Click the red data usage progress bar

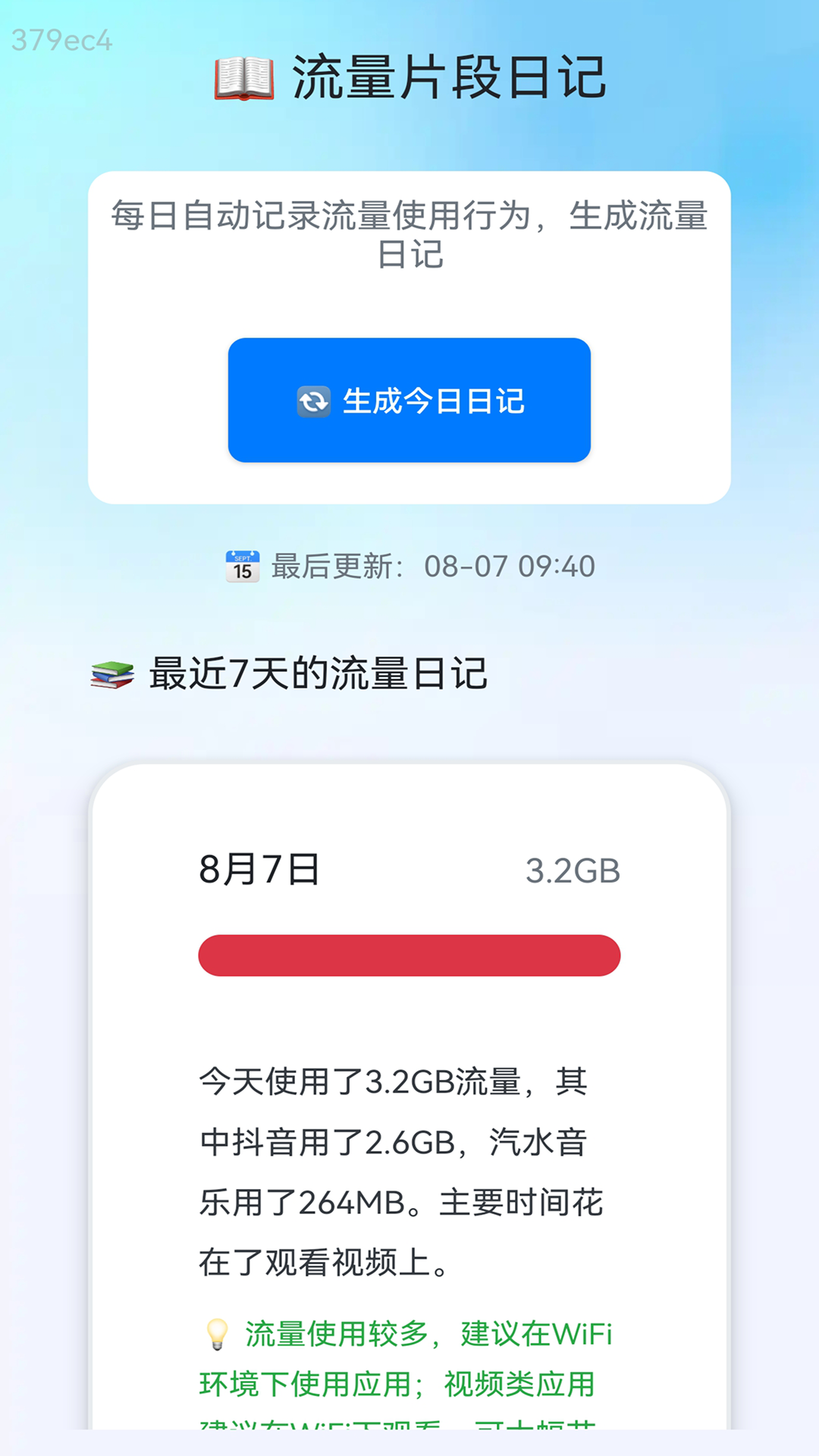[x=409, y=955]
